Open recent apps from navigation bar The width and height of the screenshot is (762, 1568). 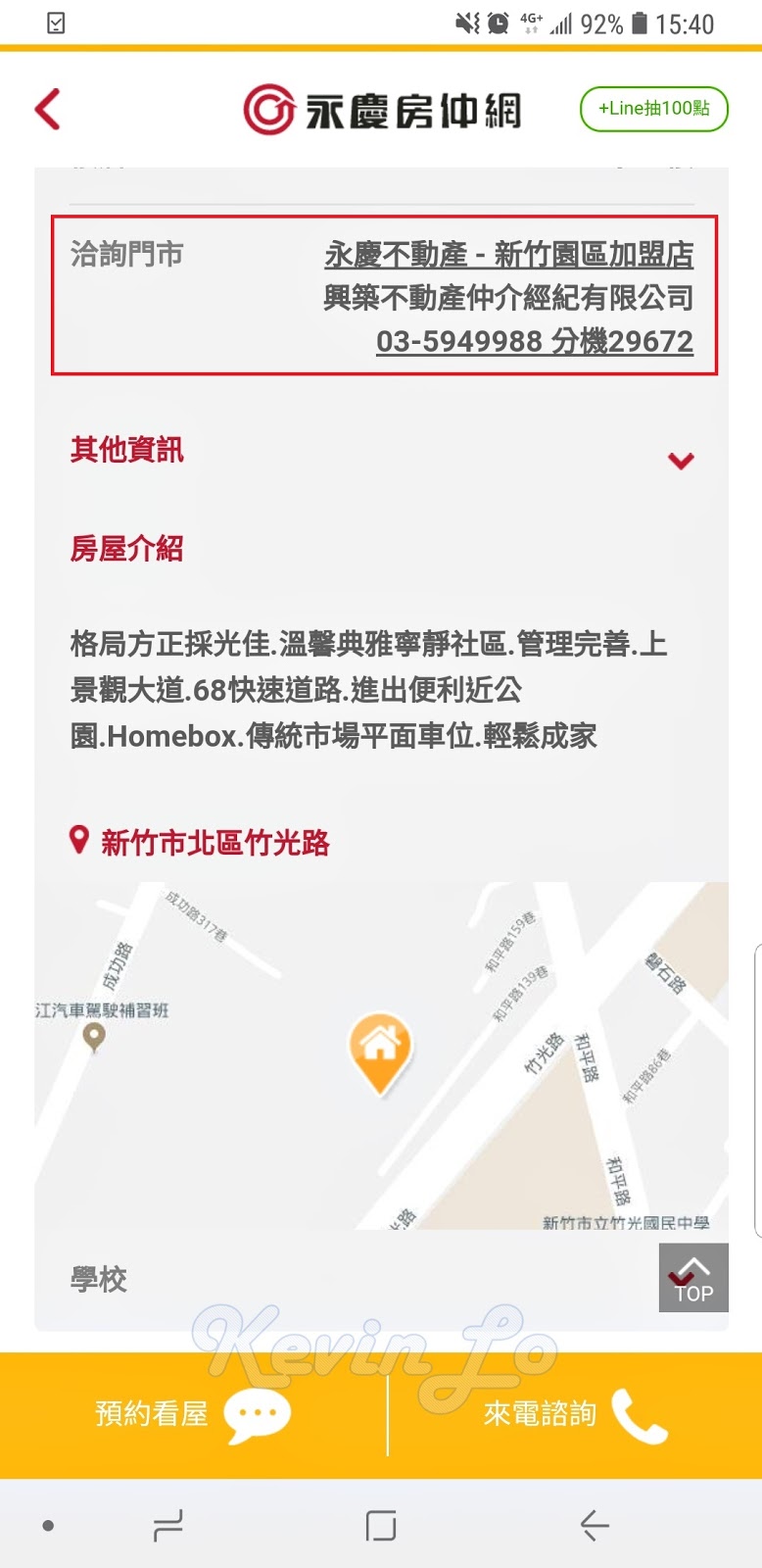pyautogui.click(x=168, y=1526)
